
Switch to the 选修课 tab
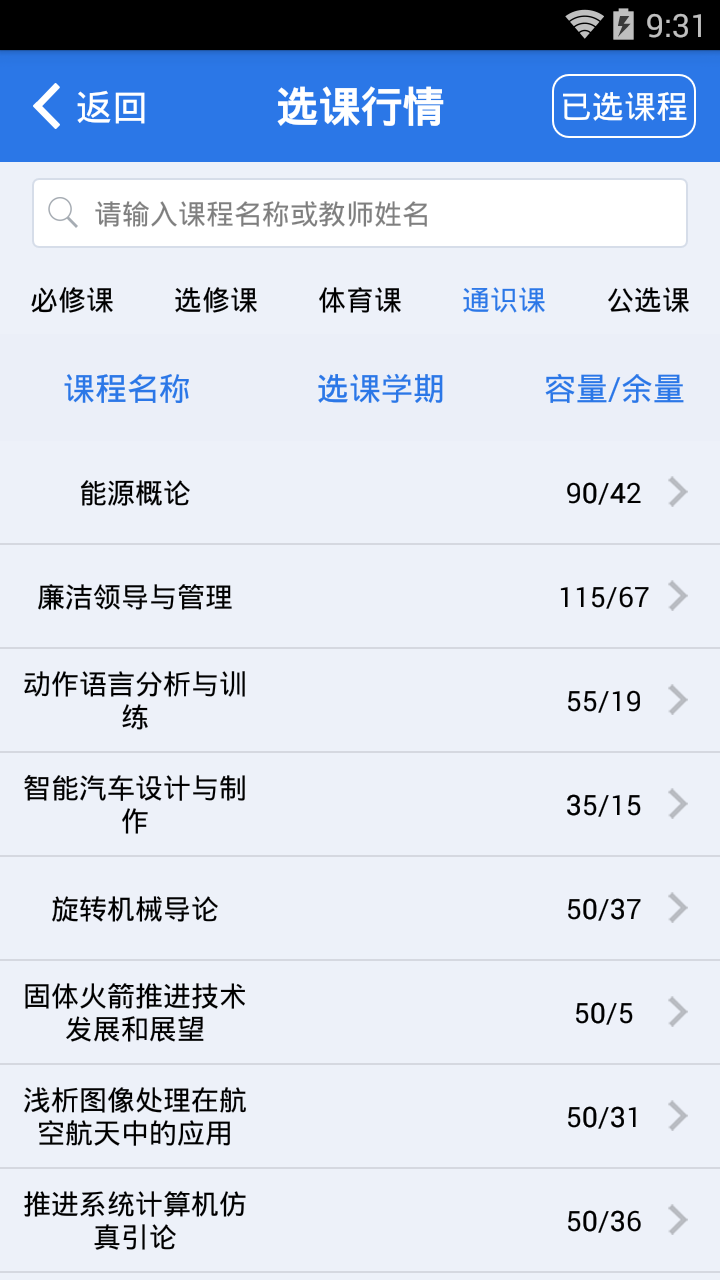tap(216, 300)
